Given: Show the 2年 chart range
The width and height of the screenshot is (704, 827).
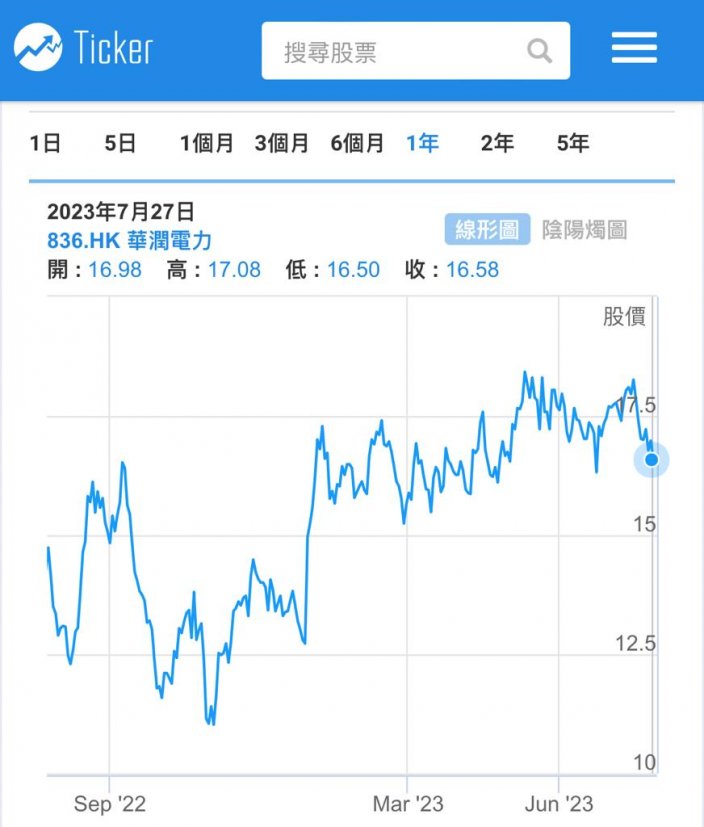Looking at the screenshot, I should point(497,143).
